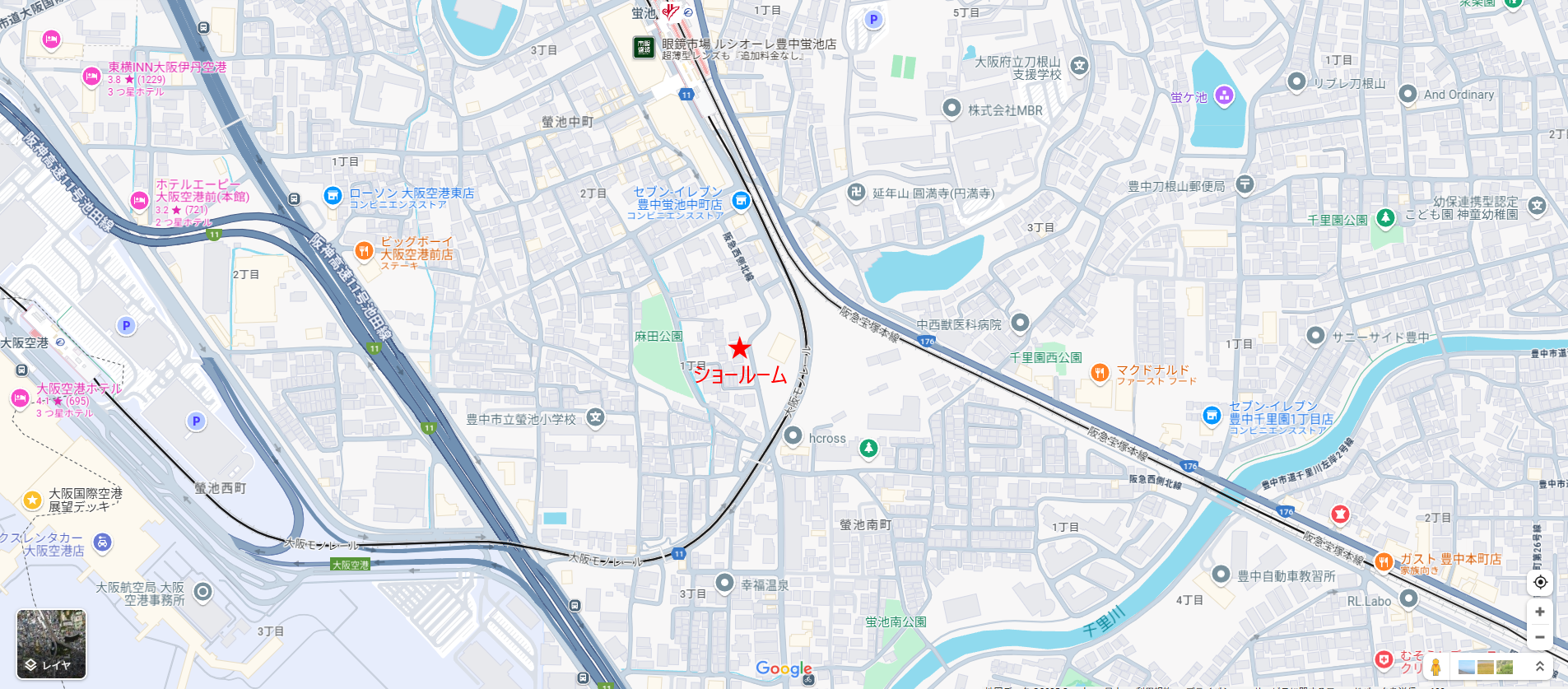Select セブン-イレブン 豊中蛍池中町店 pin
Screen dimensions: 1568x689
741,200
